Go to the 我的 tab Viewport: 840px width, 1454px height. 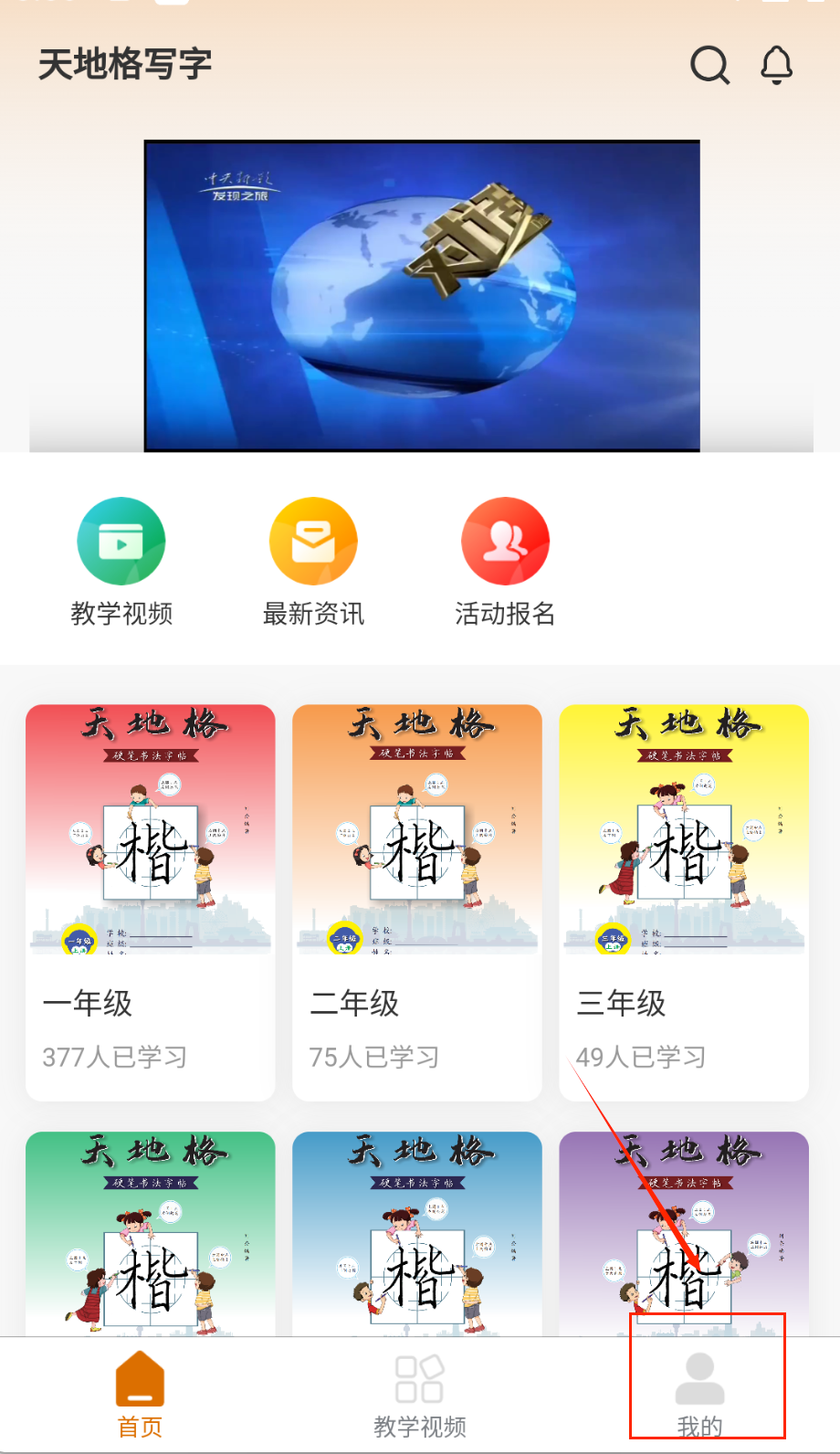pyautogui.click(x=700, y=1395)
